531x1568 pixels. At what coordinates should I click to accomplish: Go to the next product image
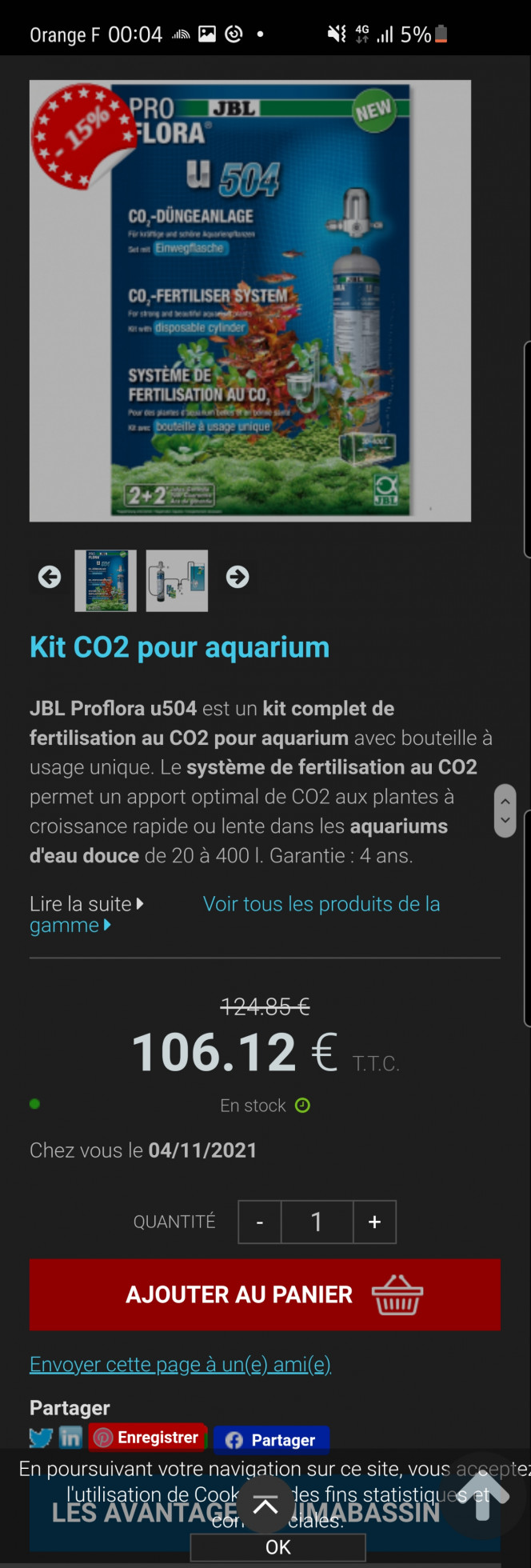coord(238,577)
